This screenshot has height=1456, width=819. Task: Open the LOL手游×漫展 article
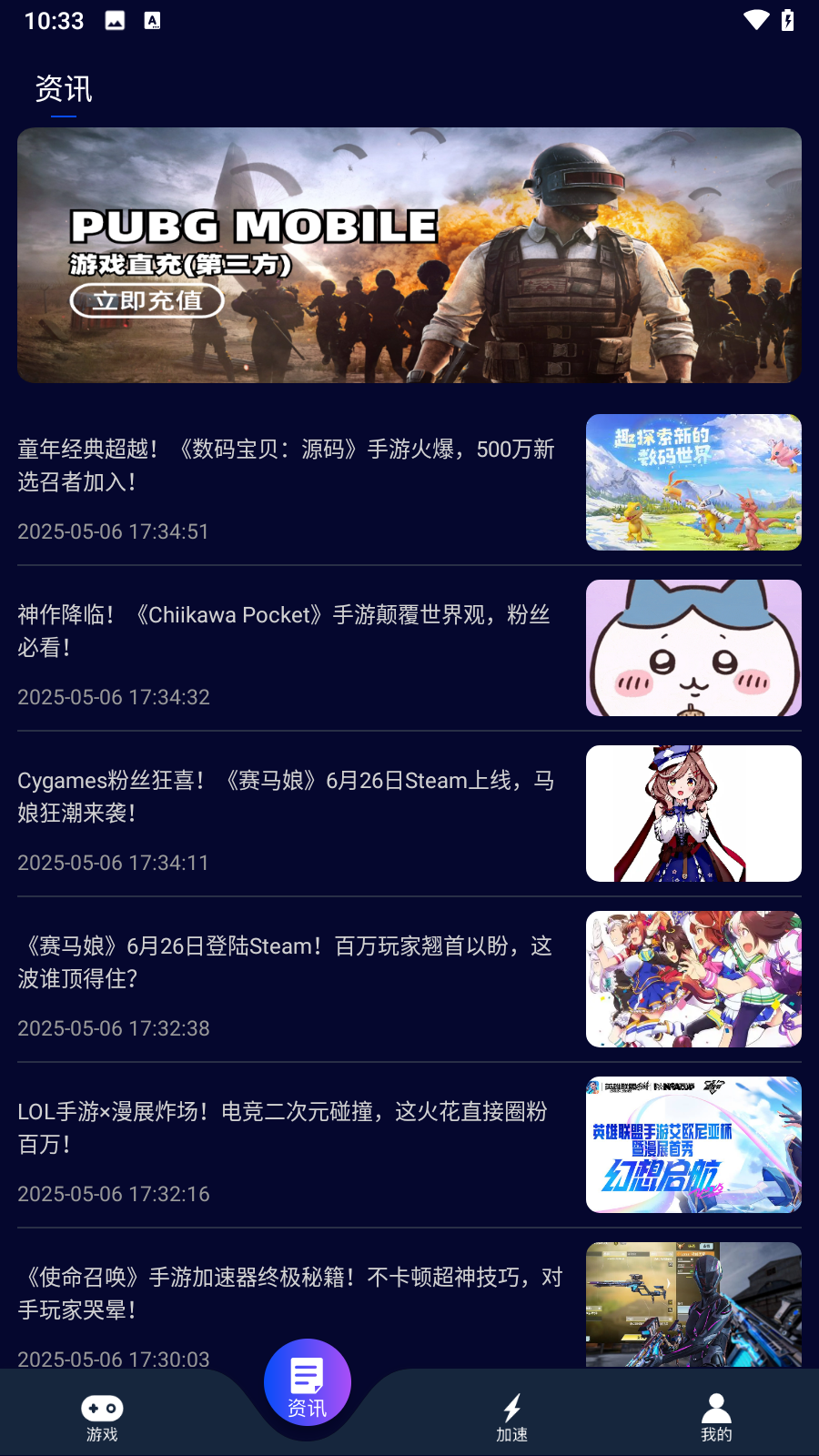pos(282,1128)
